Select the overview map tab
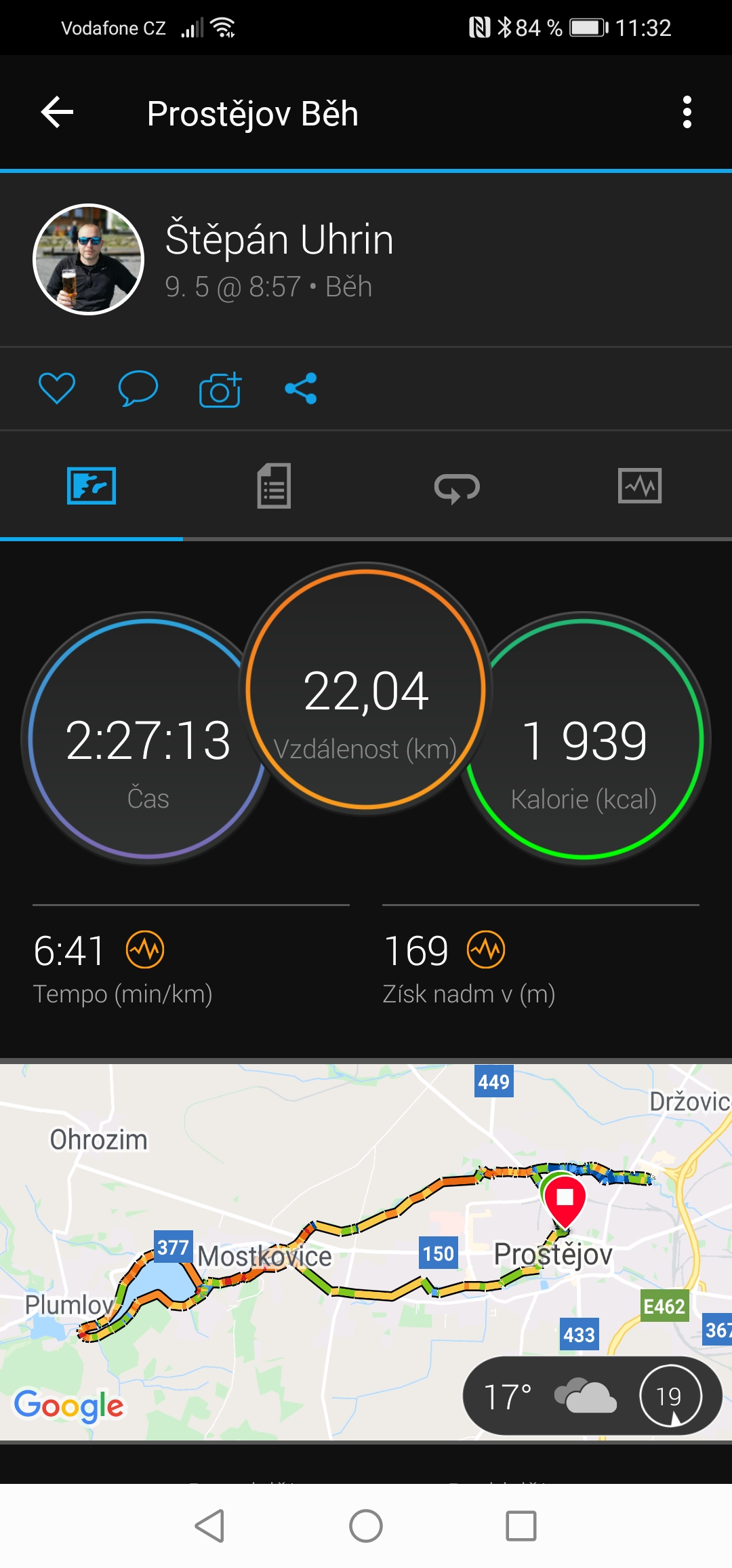Screen dimensions: 732x1568 (91, 486)
